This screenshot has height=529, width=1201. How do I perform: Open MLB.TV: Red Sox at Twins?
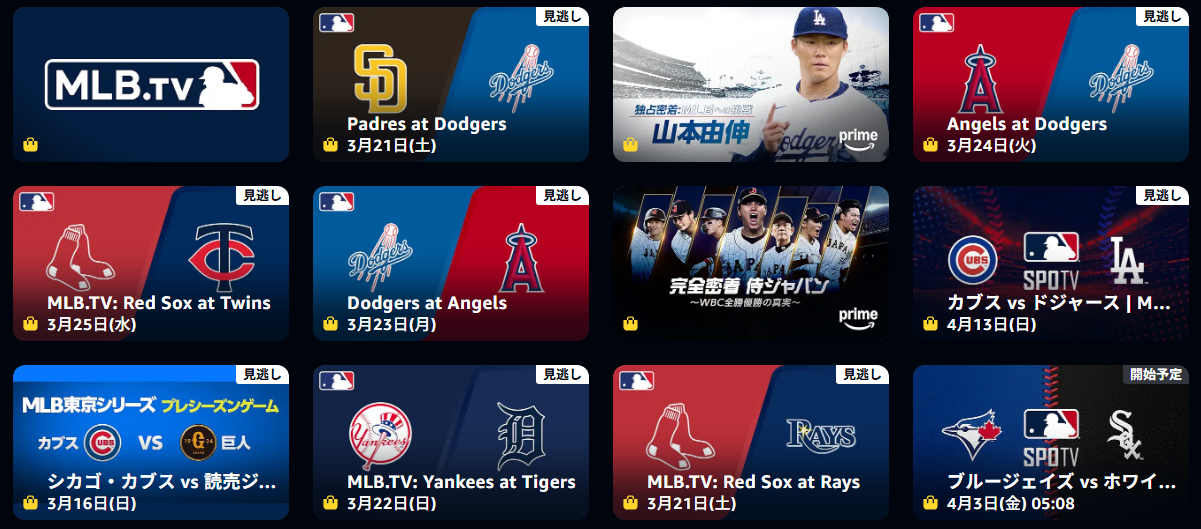tap(151, 263)
